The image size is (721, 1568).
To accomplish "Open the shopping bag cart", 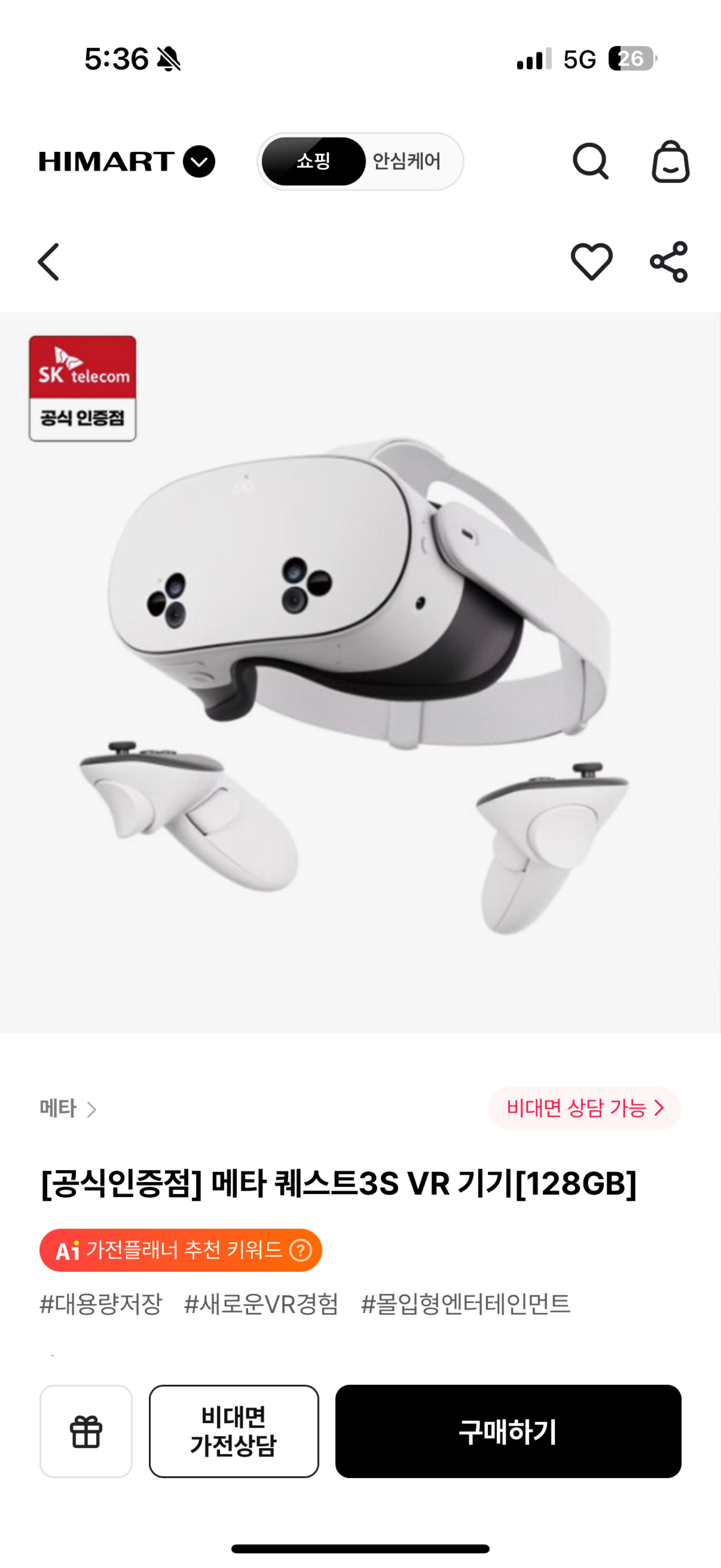I will (670, 162).
